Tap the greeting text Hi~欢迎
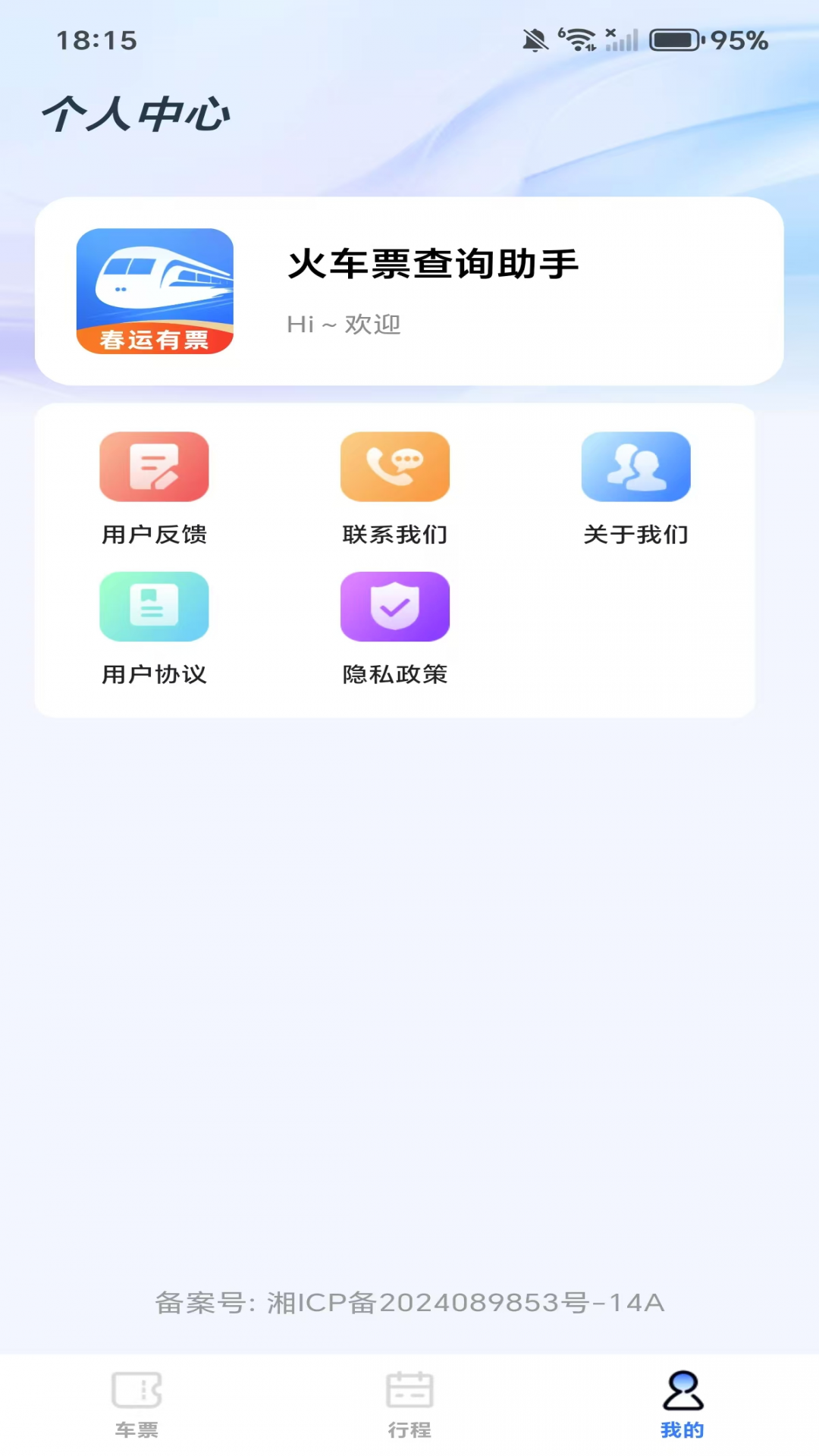Image resolution: width=819 pixels, height=1456 pixels. pyautogui.click(x=344, y=325)
